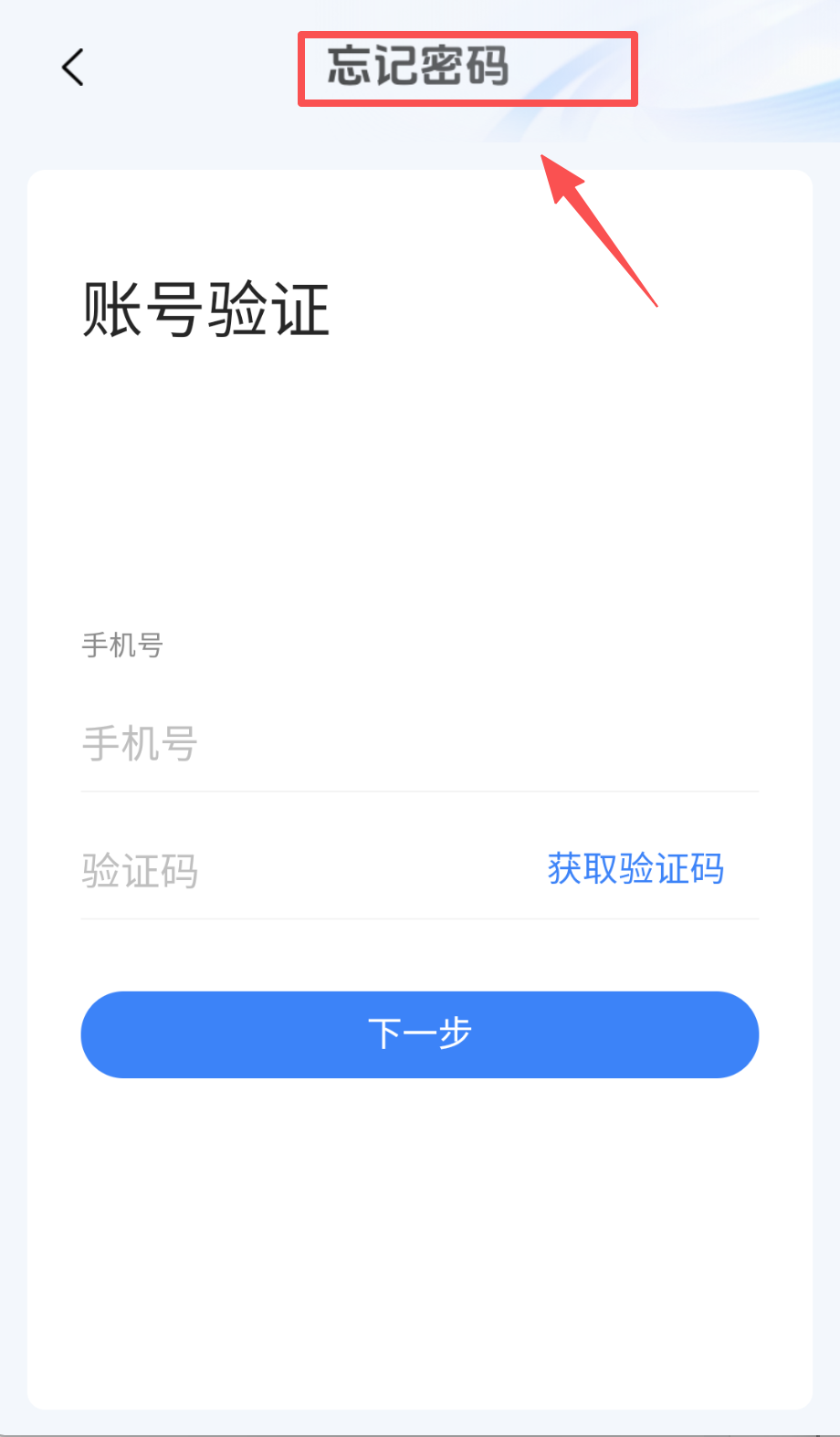This screenshot has width=840, height=1437.
Task: Continue with the 下一步 button
Action: click(420, 1034)
